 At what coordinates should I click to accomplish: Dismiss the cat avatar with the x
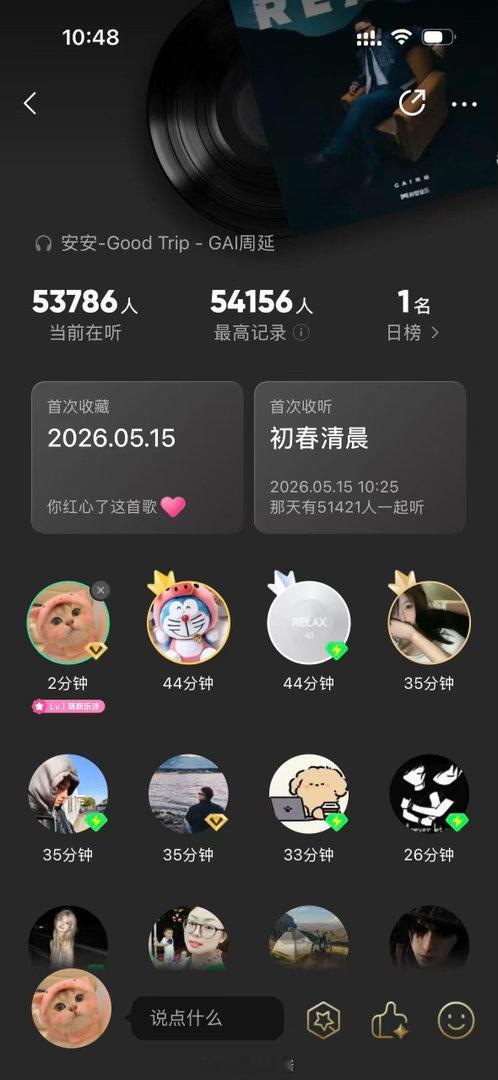click(101, 590)
